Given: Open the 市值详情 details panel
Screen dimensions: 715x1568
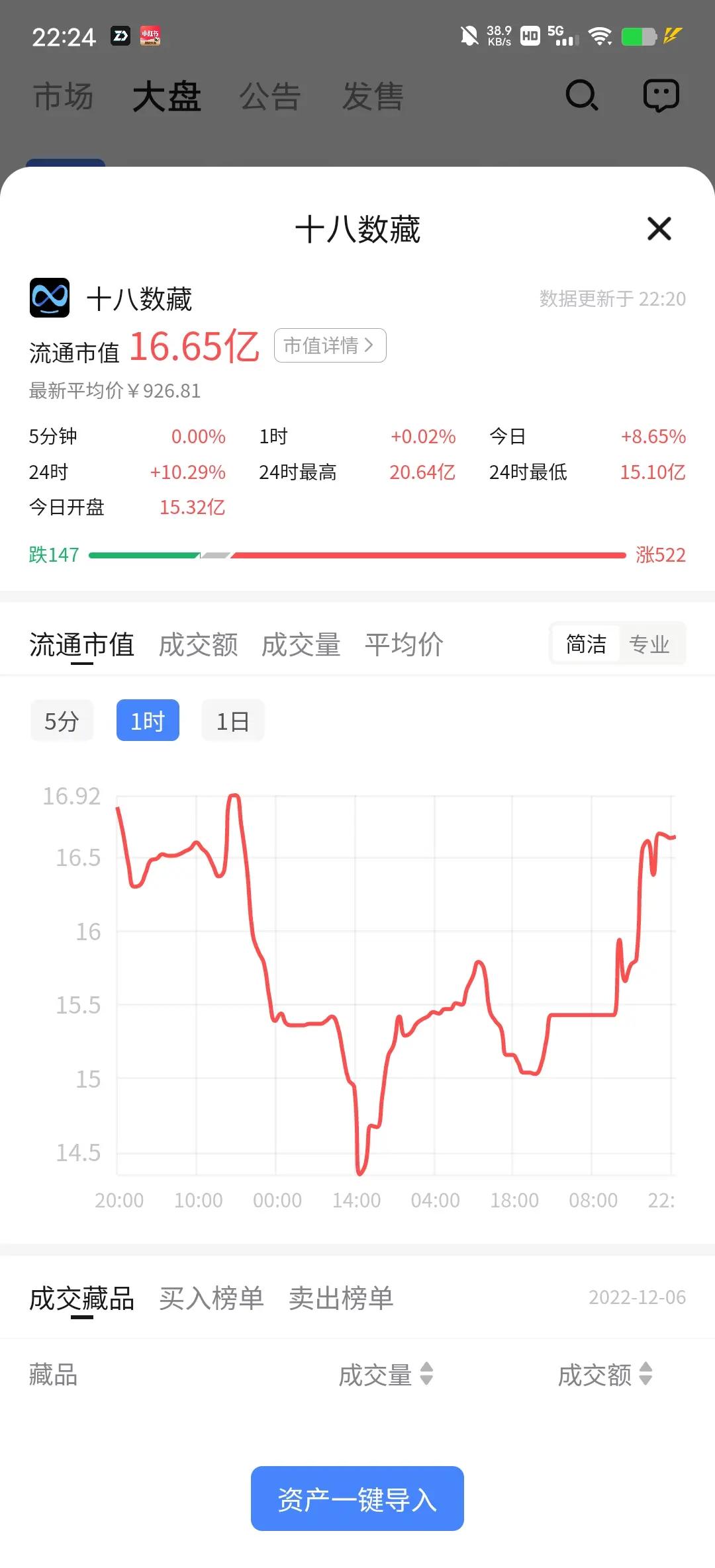Looking at the screenshot, I should coord(329,345).
